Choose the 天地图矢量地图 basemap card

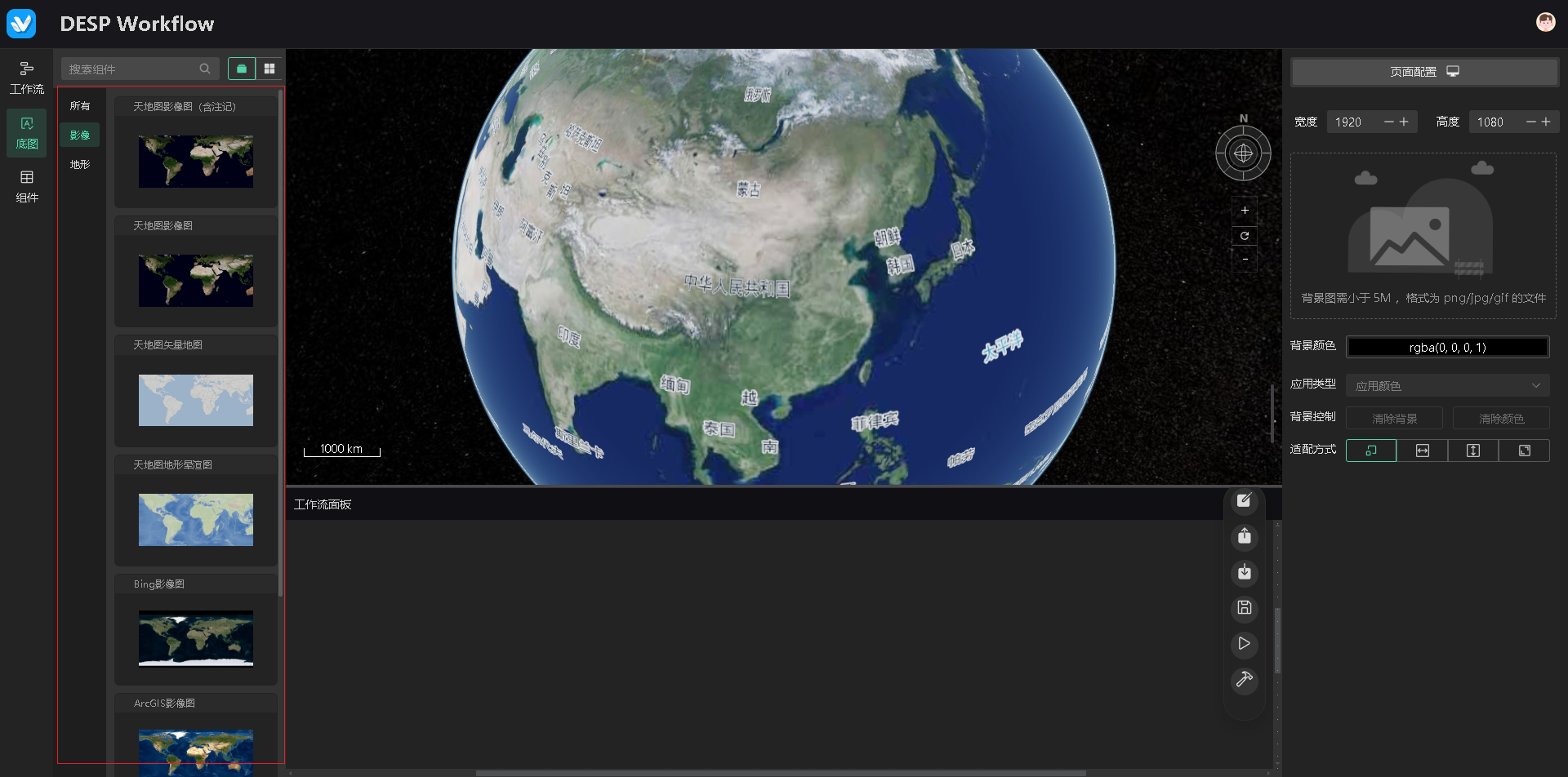(196, 400)
